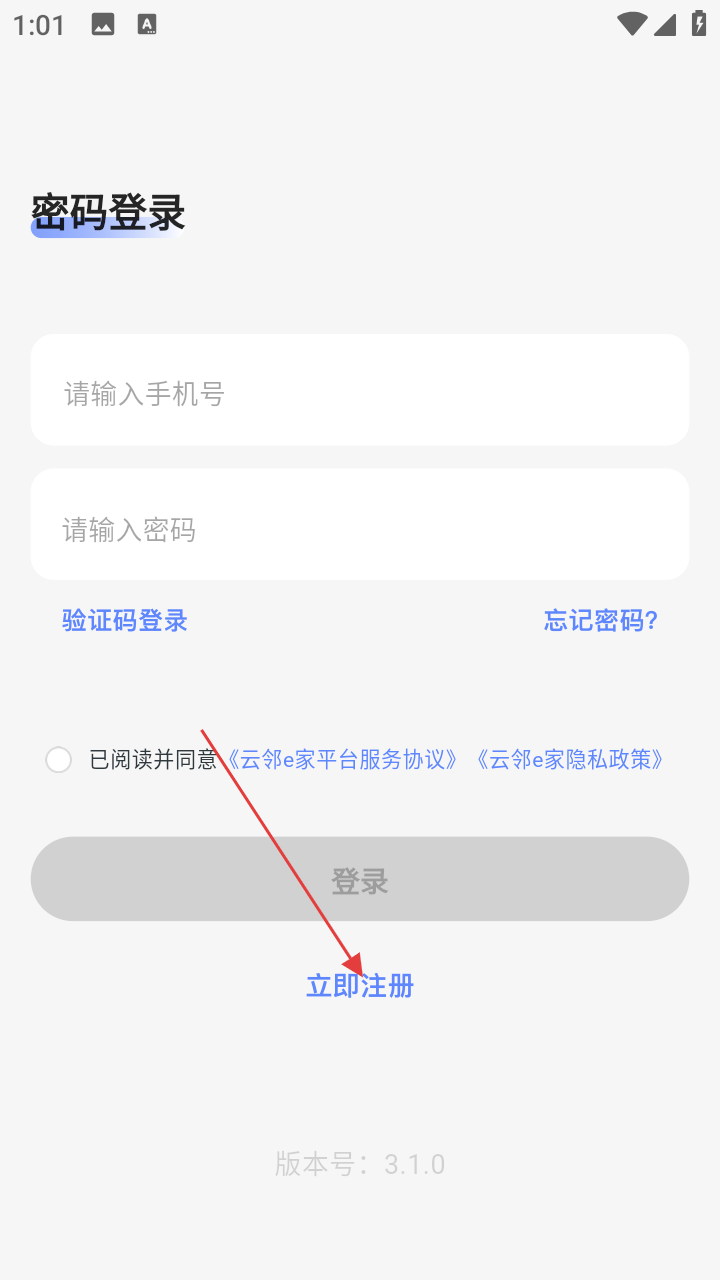Open 立即注册 to register now
720x1280 pixels.
360,986
